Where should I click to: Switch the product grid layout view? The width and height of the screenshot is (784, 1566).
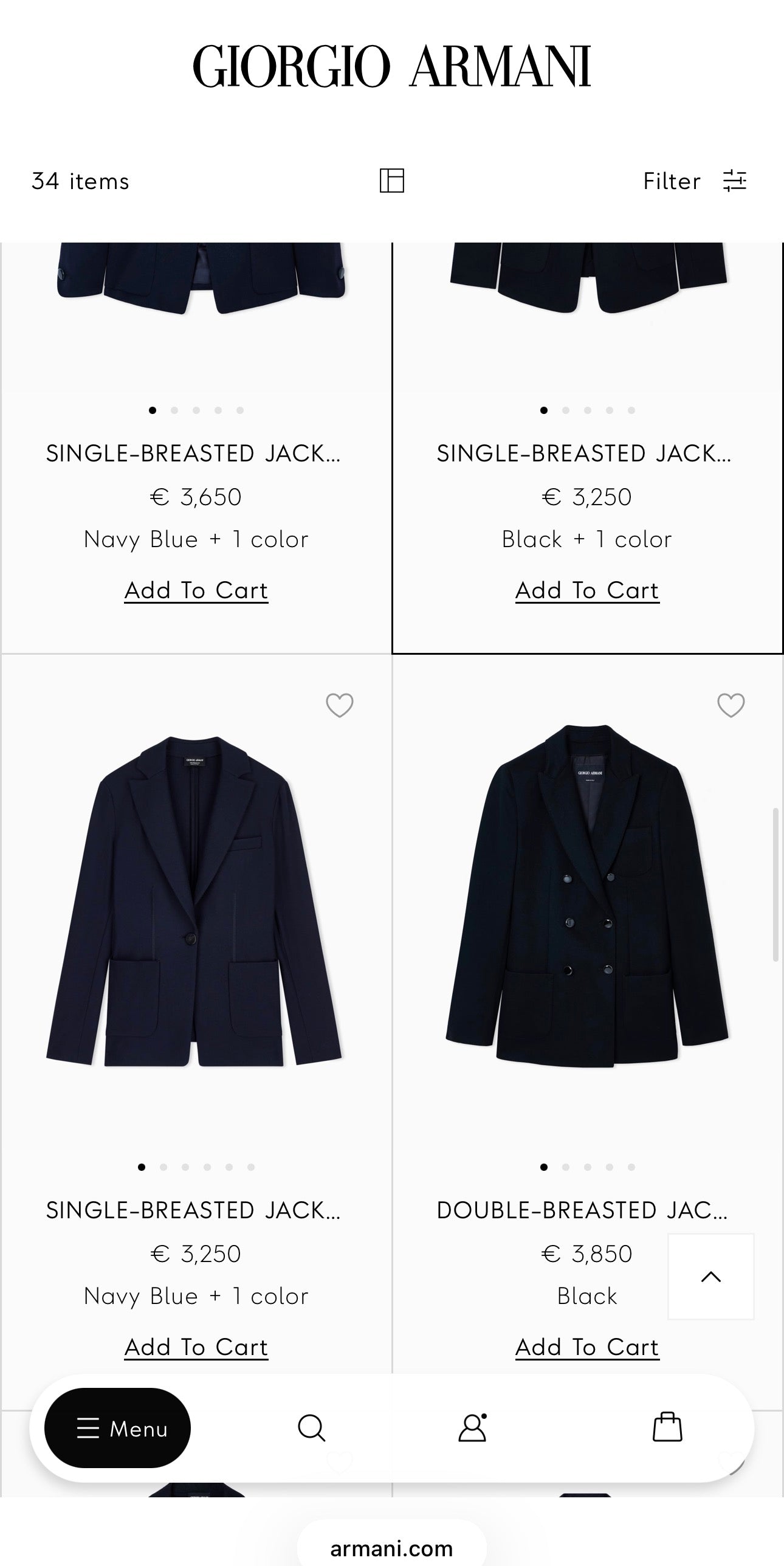pos(391,181)
